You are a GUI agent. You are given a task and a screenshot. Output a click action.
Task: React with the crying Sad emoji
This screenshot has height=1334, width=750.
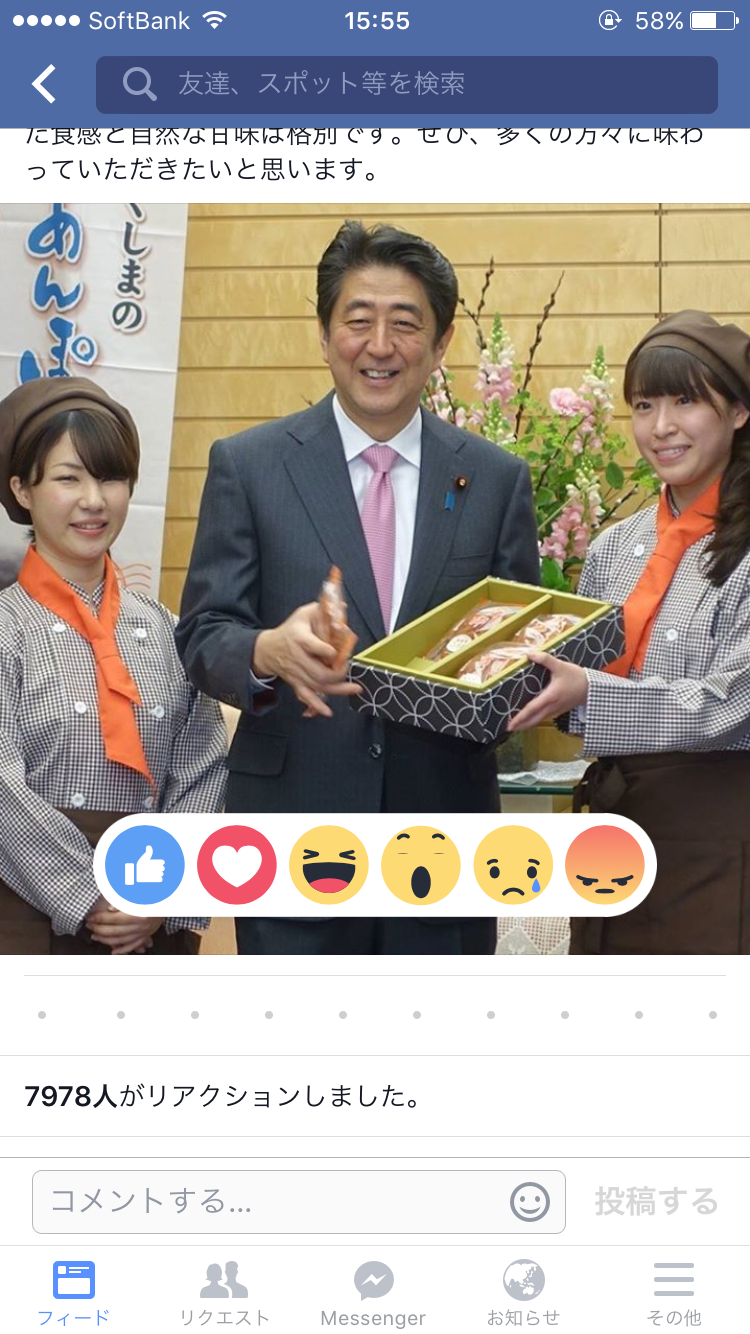513,865
